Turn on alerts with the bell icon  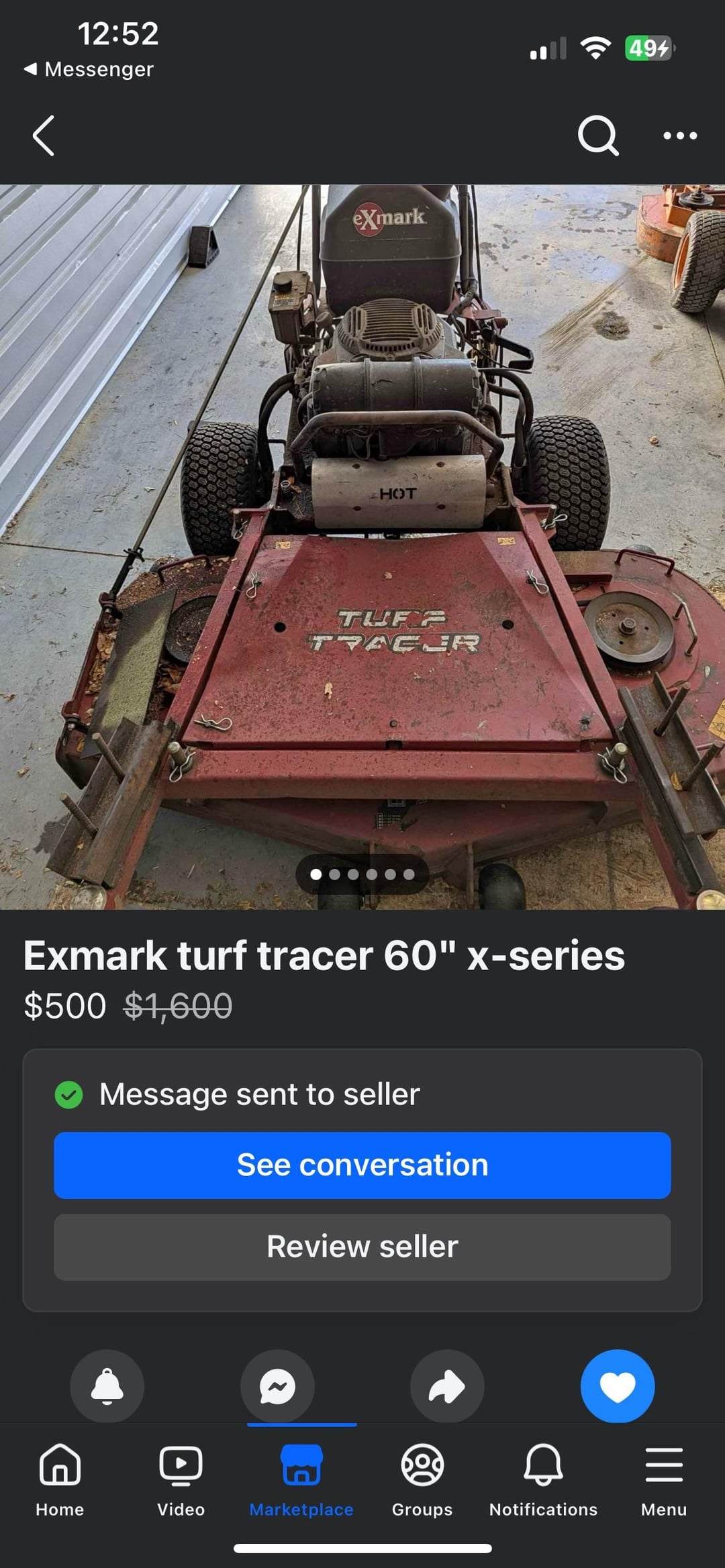[107, 1386]
